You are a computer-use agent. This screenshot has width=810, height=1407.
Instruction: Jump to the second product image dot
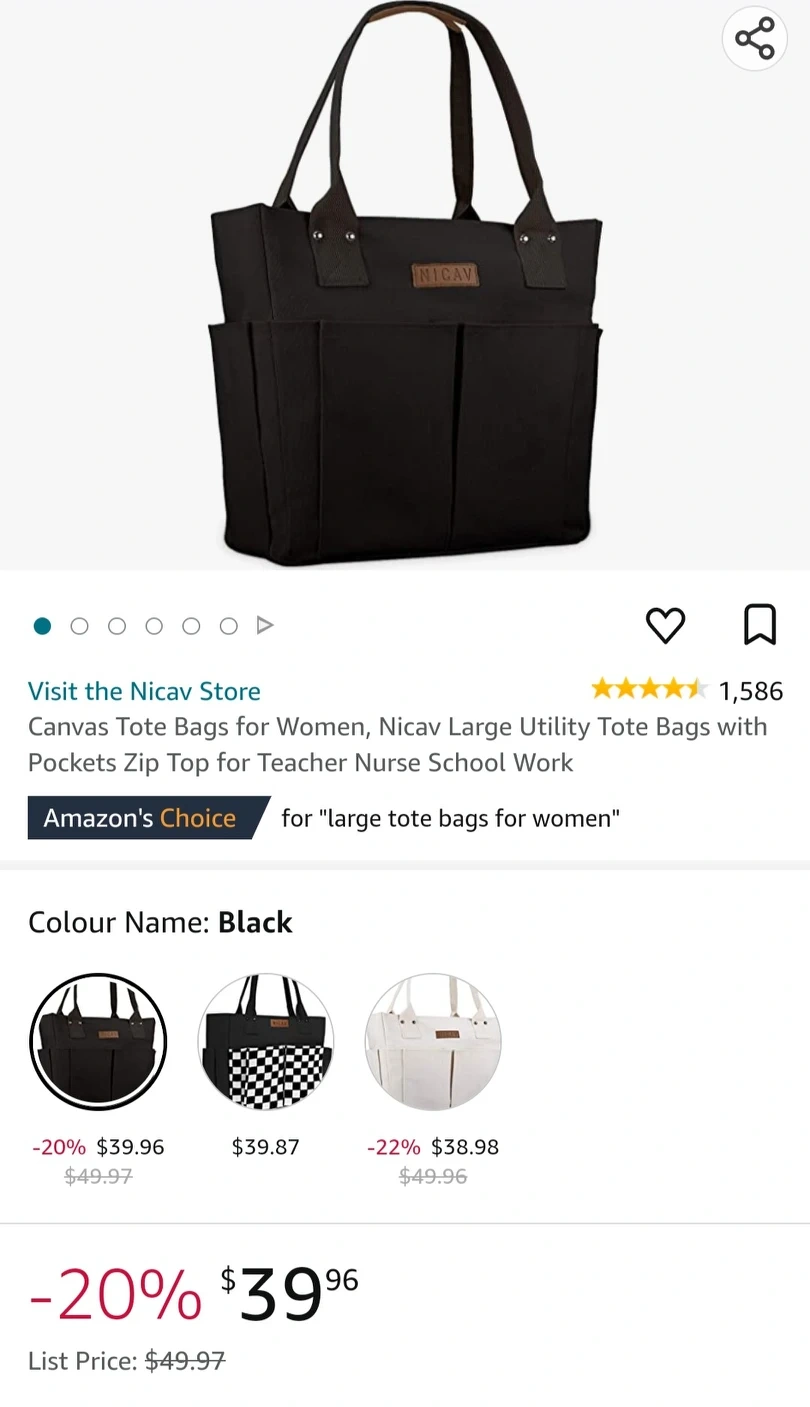click(79, 626)
